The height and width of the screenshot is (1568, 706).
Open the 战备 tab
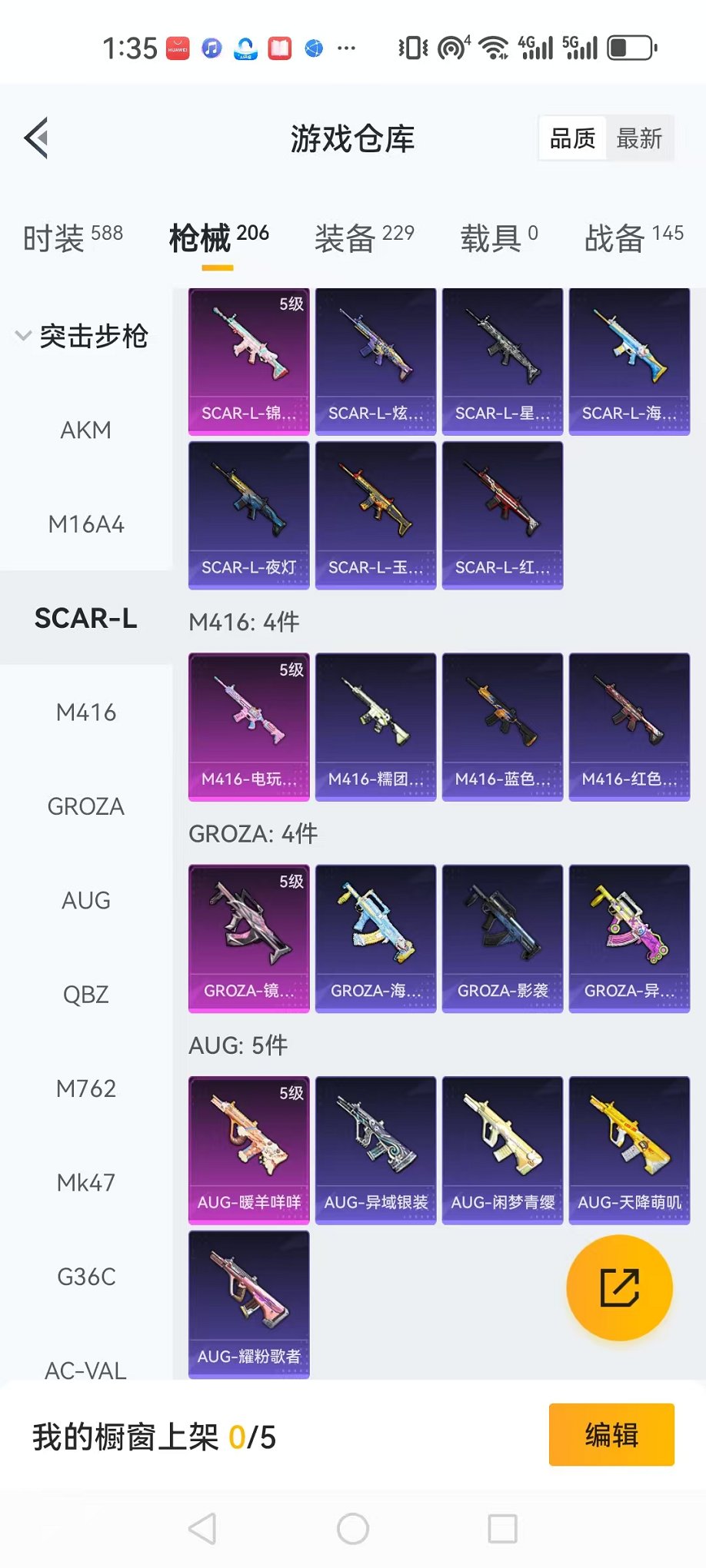coord(633,238)
